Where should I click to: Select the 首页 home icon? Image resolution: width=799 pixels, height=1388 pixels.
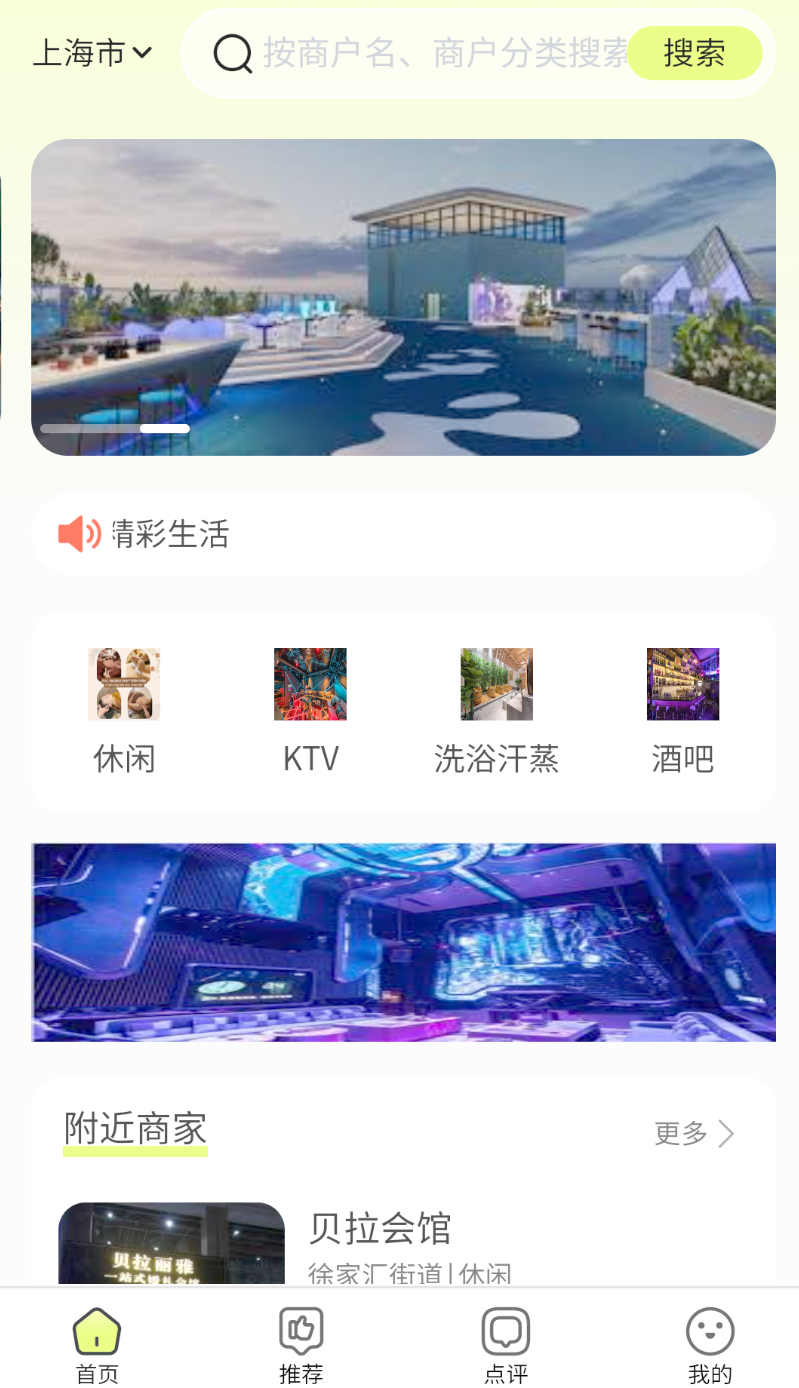tap(96, 1330)
